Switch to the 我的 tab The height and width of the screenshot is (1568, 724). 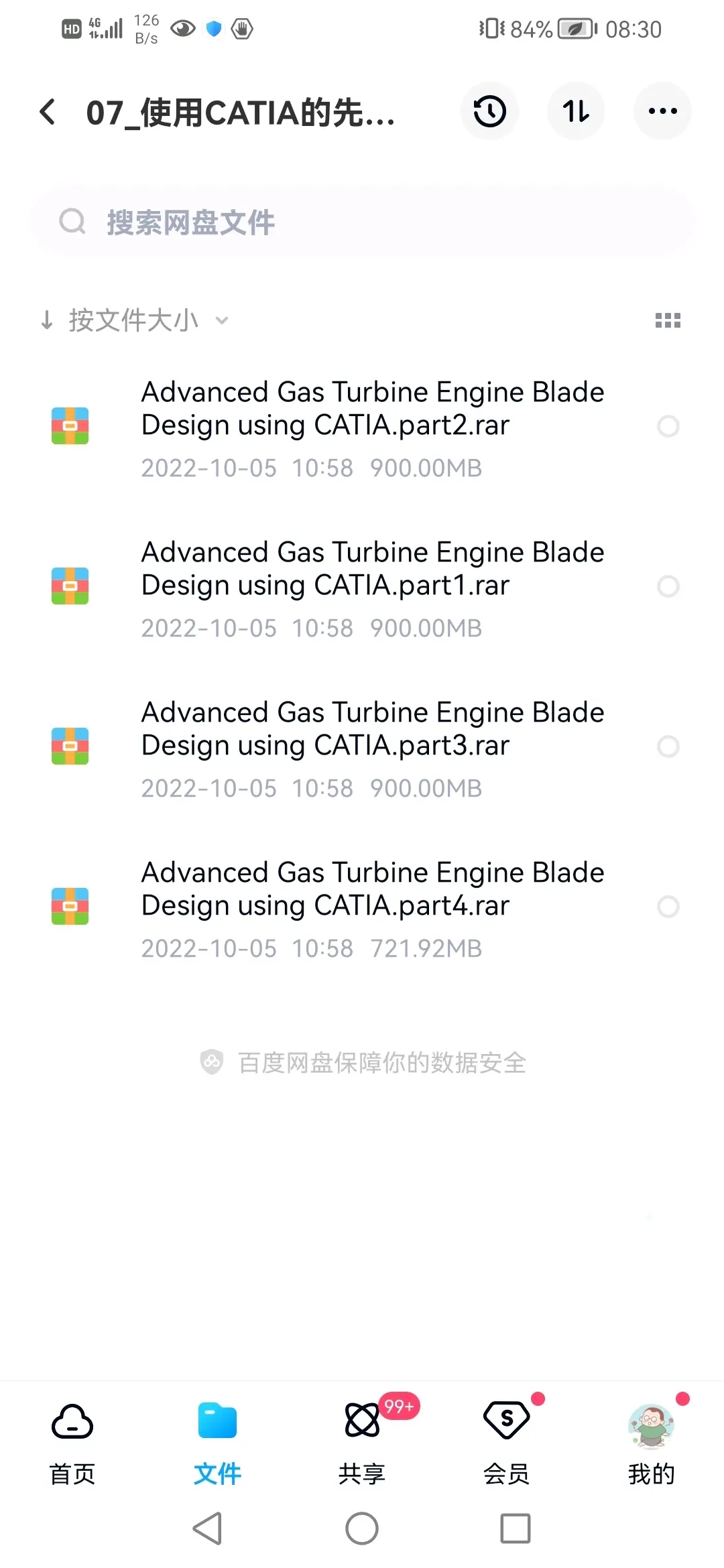pos(652,1443)
